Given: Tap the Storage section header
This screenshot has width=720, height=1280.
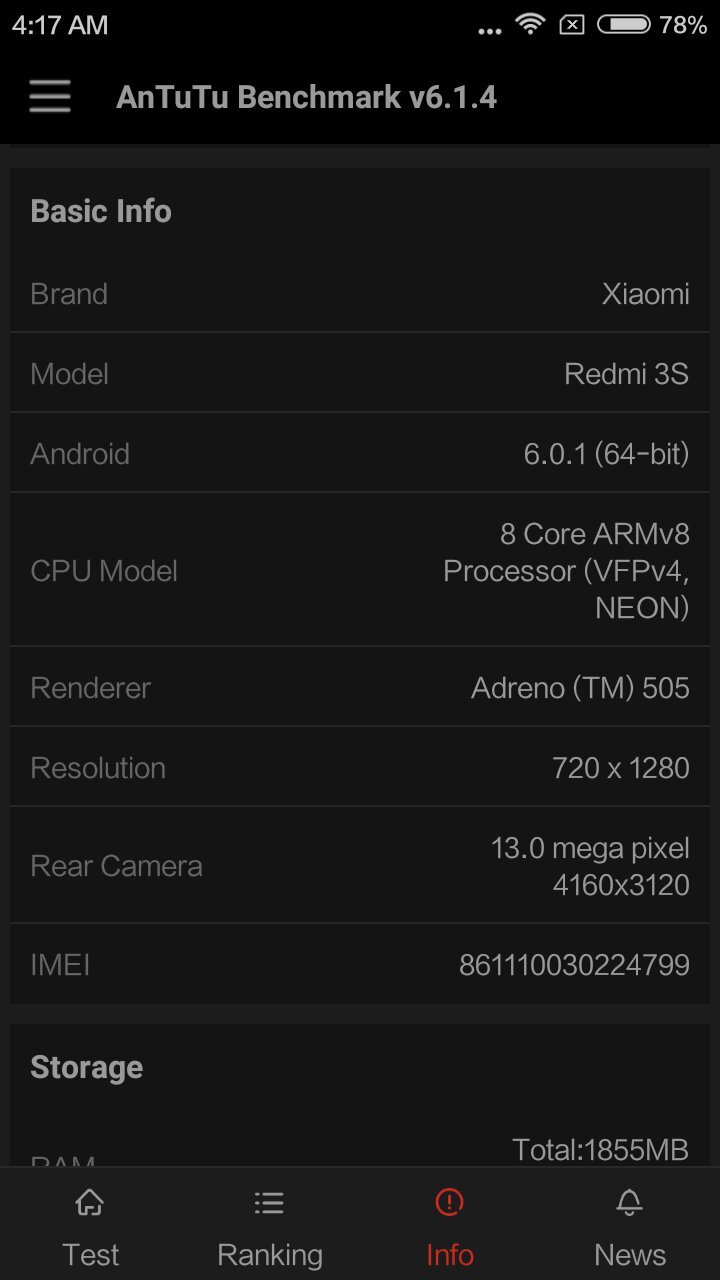Looking at the screenshot, I should click(x=86, y=1067).
